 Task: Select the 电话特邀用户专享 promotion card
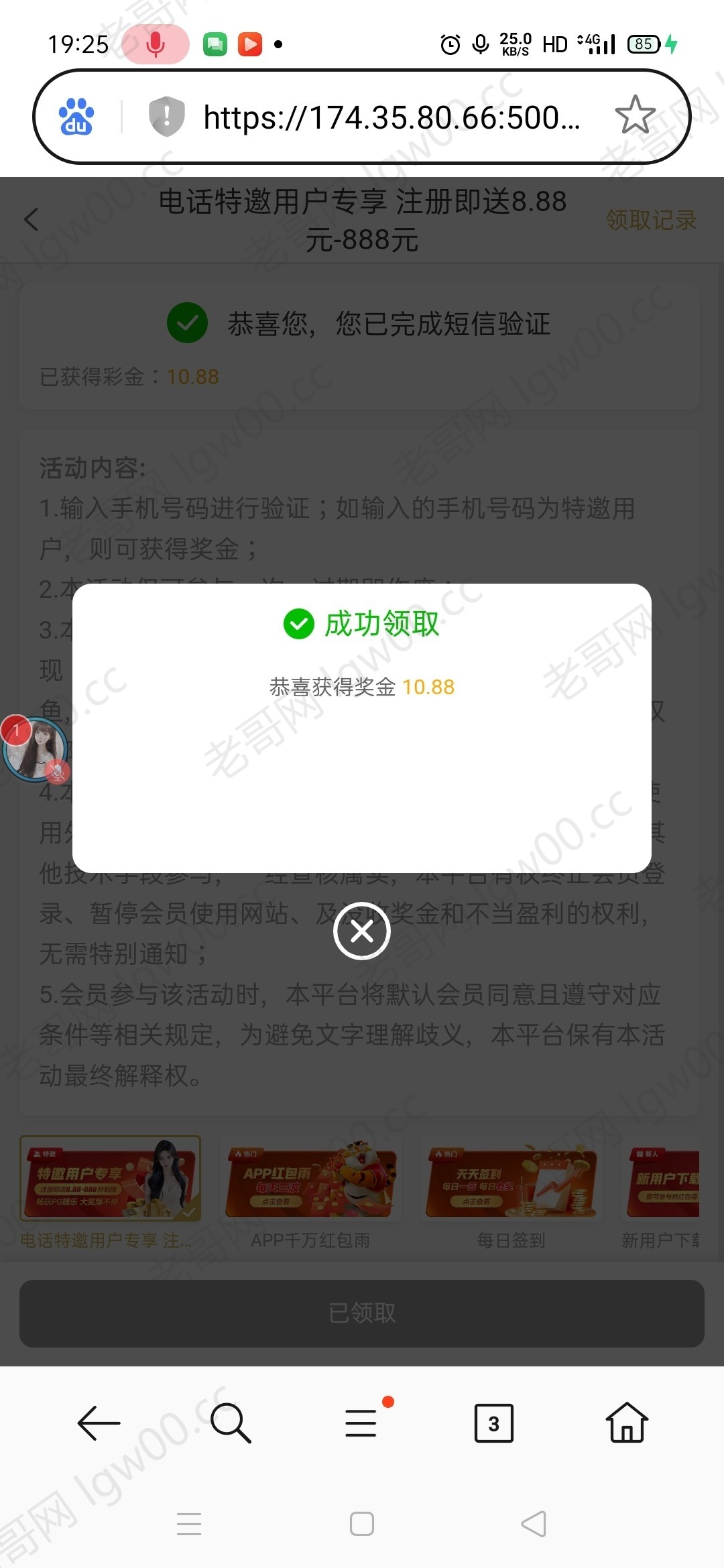point(111,1181)
